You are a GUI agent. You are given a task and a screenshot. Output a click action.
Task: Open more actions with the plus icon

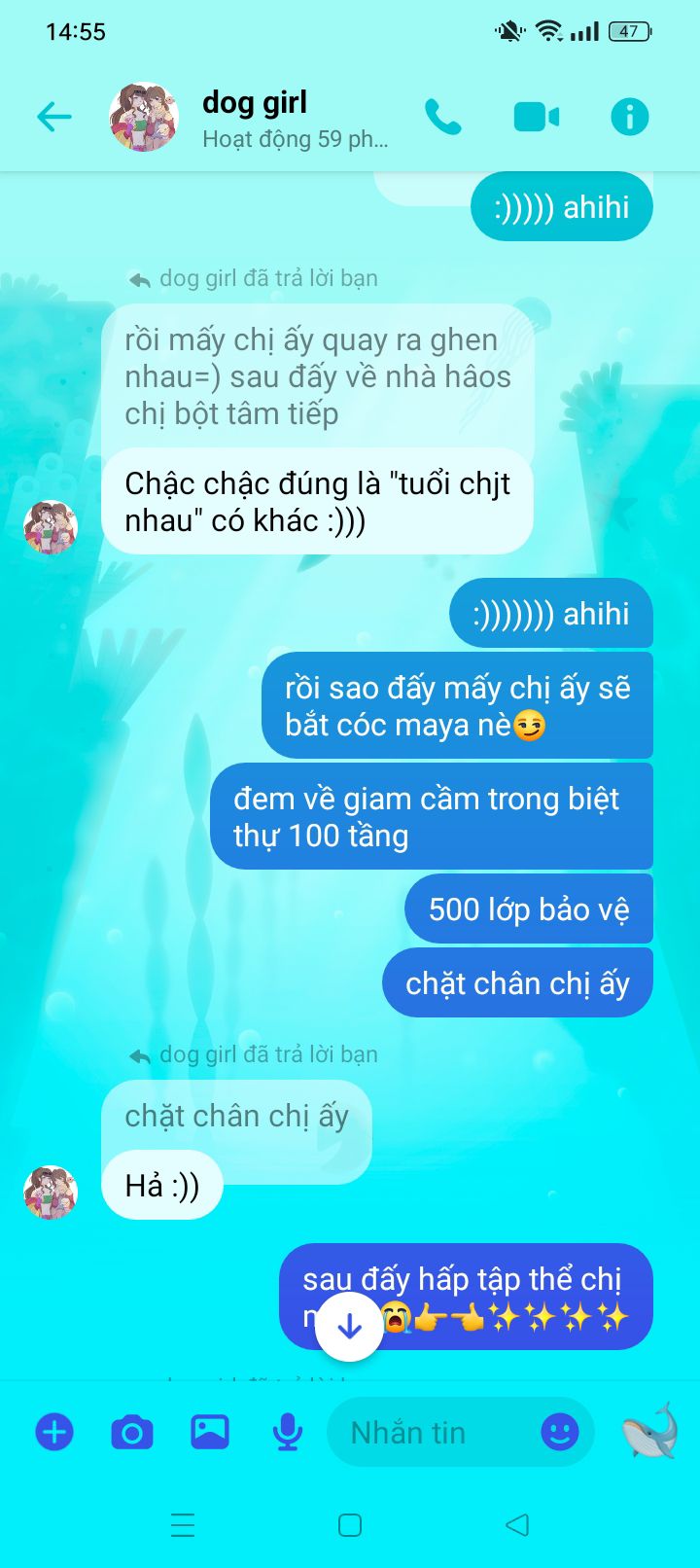[54, 1432]
